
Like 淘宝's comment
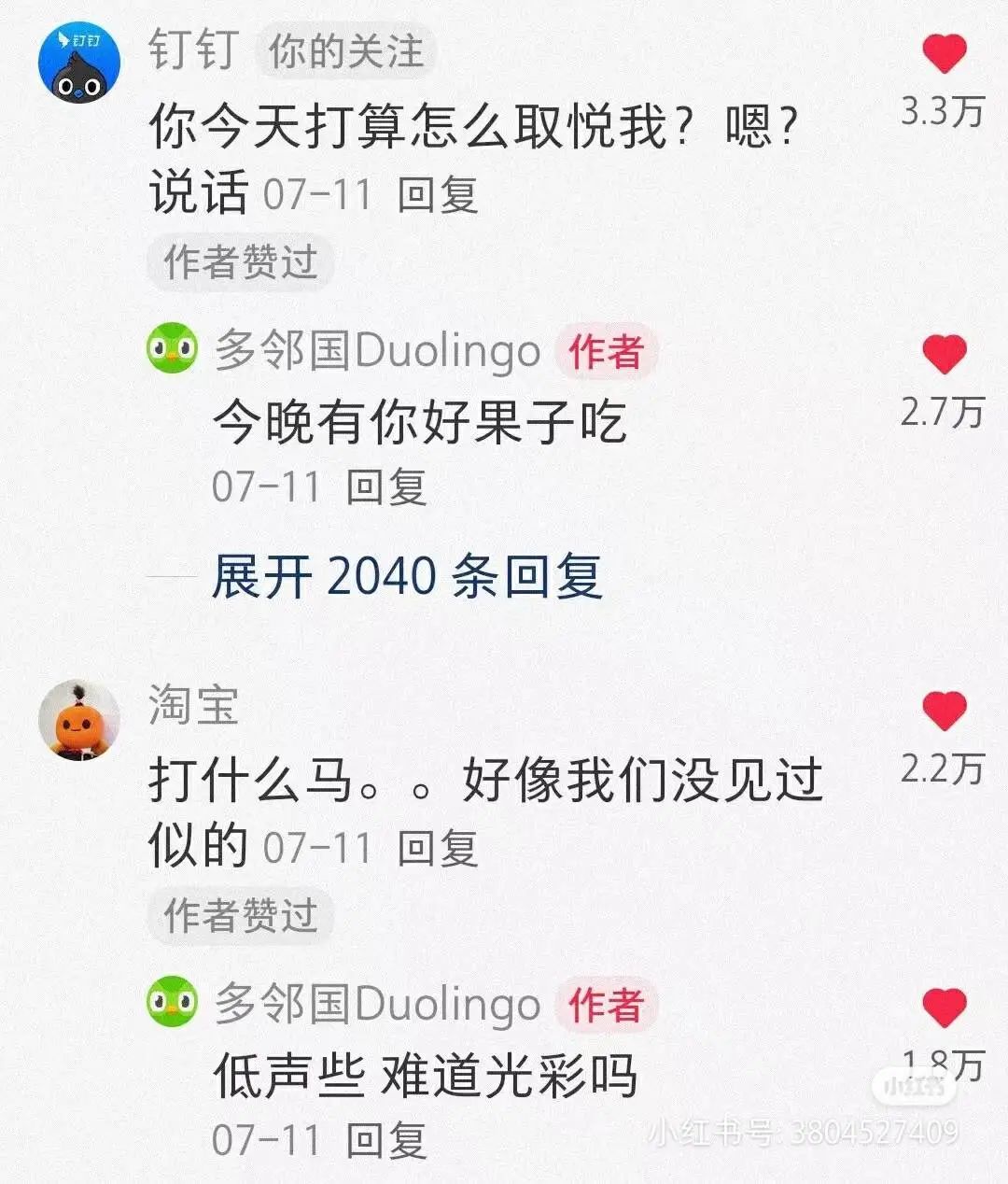(944, 712)
